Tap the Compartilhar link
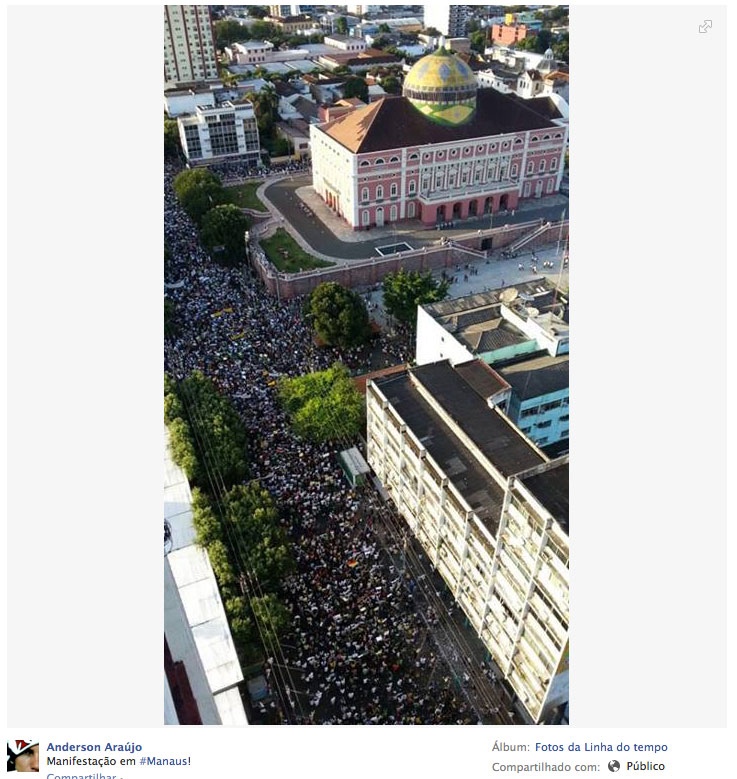The width and height of the screenshot is (737, 779). click(81, 775)
